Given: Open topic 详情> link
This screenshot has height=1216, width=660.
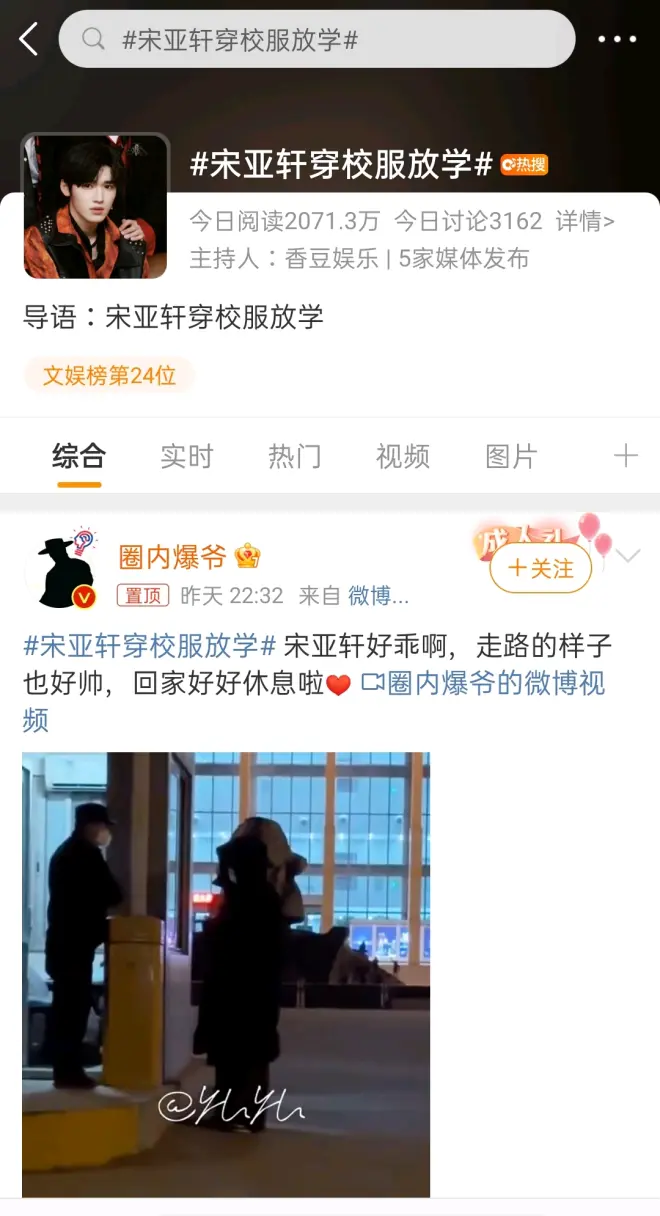Looking at the screenshot, I should pos(585,221).
